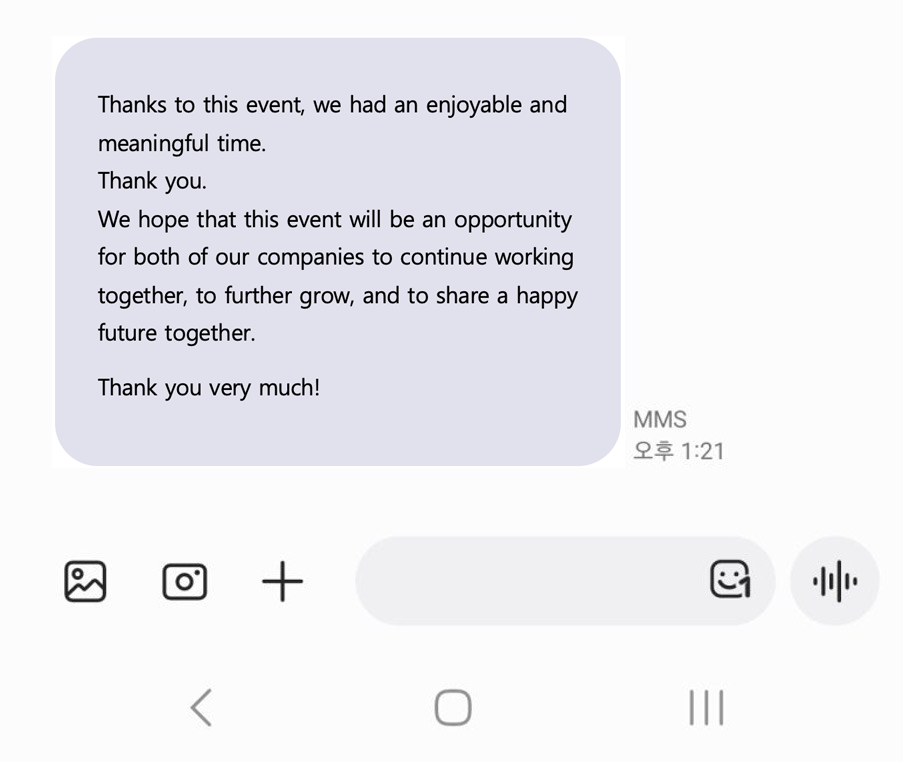Record a voice message
Viewport: 904px width, 762px height.
(834, 581)
